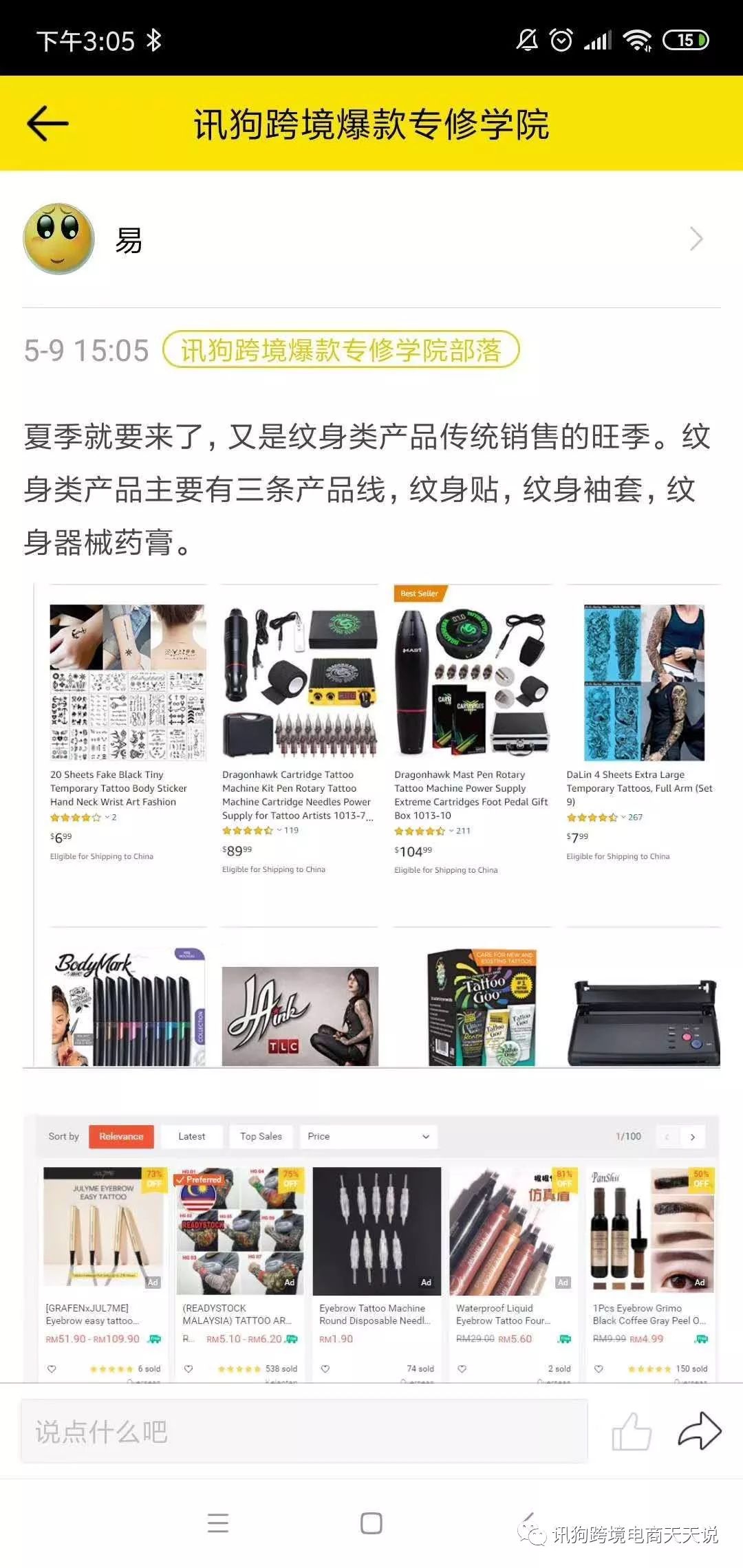The width and height of the screenshot is (743, 1568).
Task: Share this post
Action: tap(699, 1431)
